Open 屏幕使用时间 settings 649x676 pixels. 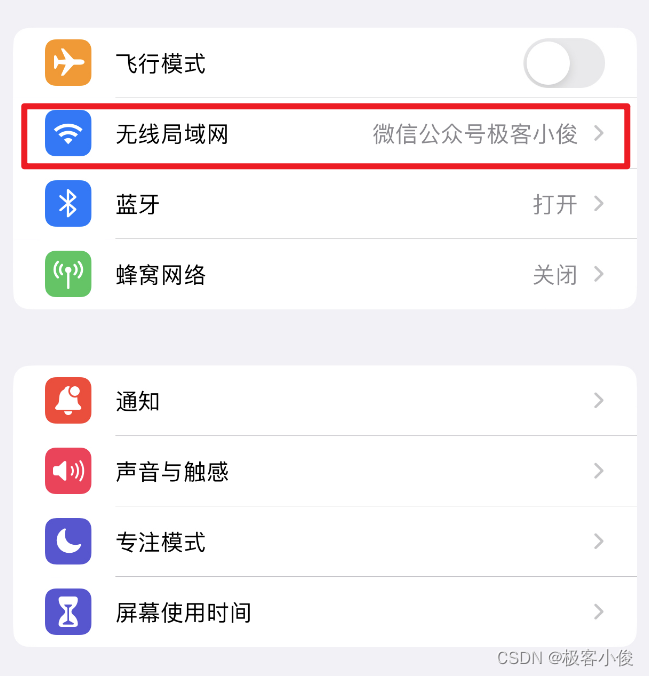click(x=325, y=612)
